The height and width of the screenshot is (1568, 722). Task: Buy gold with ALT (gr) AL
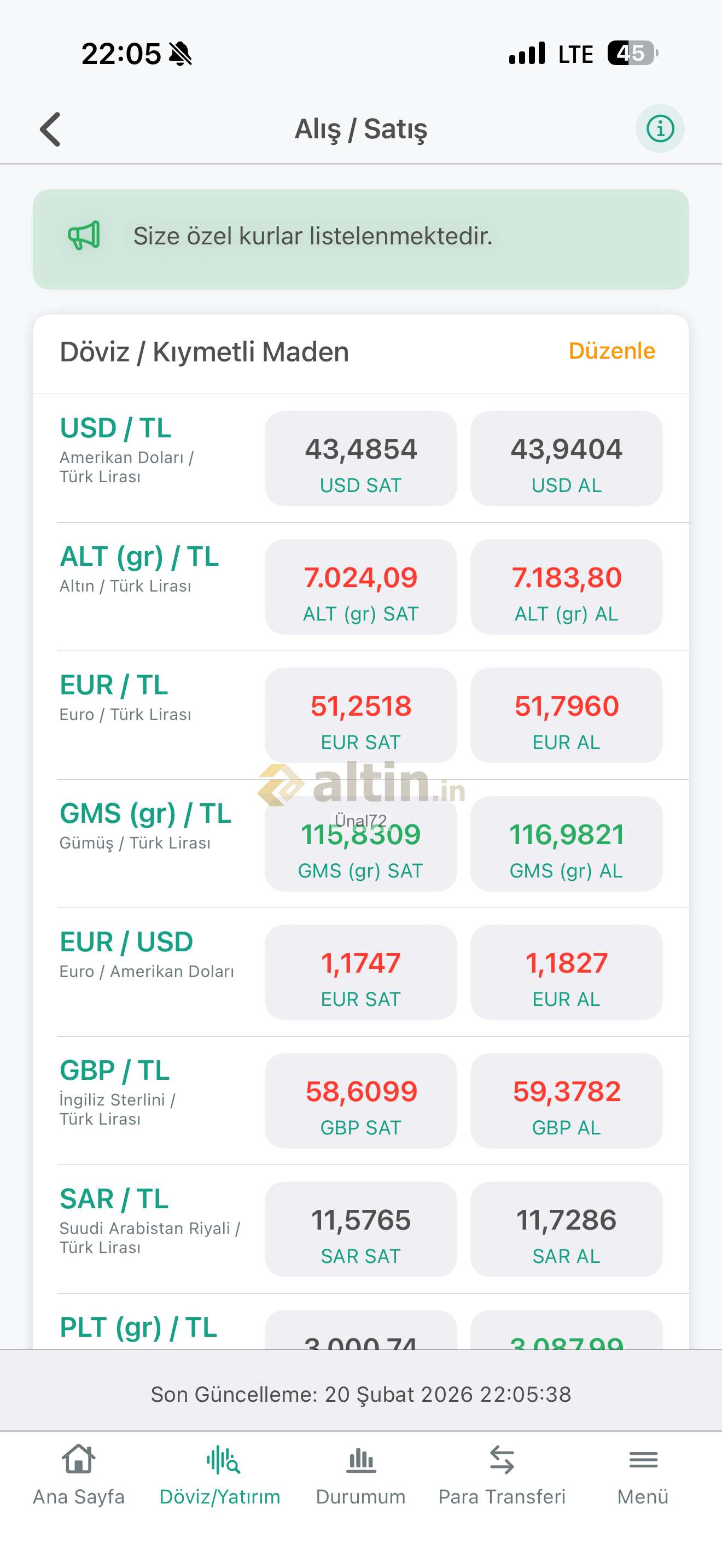pyautogui.click(x=566, y=587)
